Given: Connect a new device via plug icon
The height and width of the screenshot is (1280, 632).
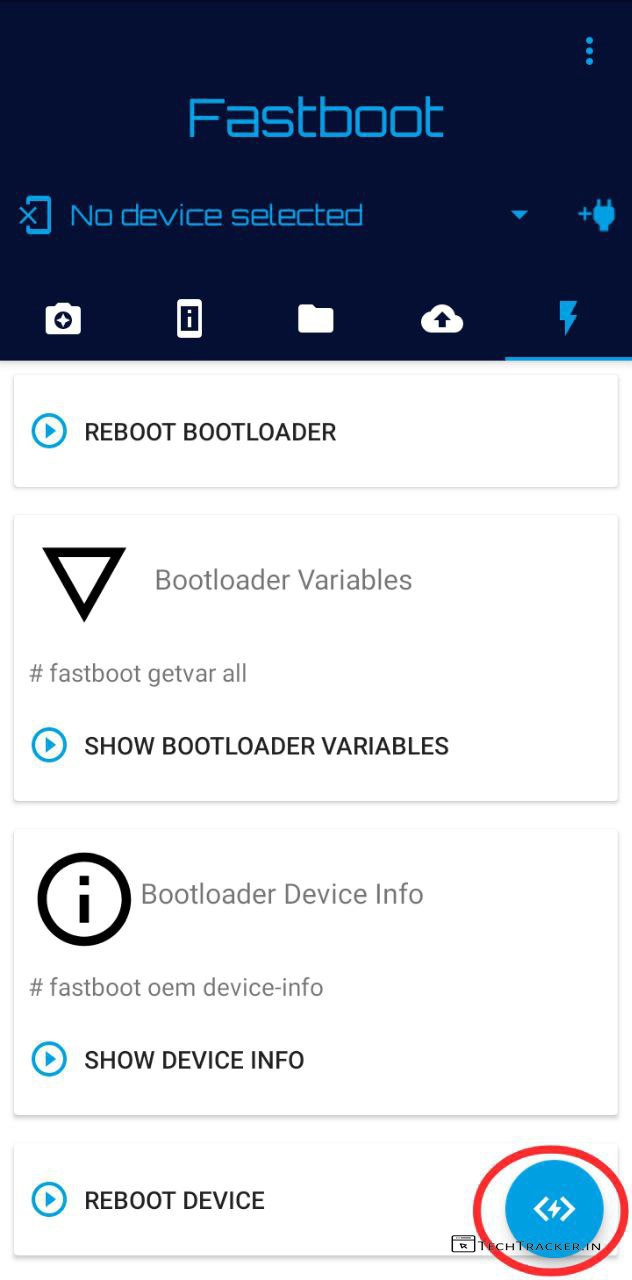Looking at the screenshot, I should tap(597, 215).
